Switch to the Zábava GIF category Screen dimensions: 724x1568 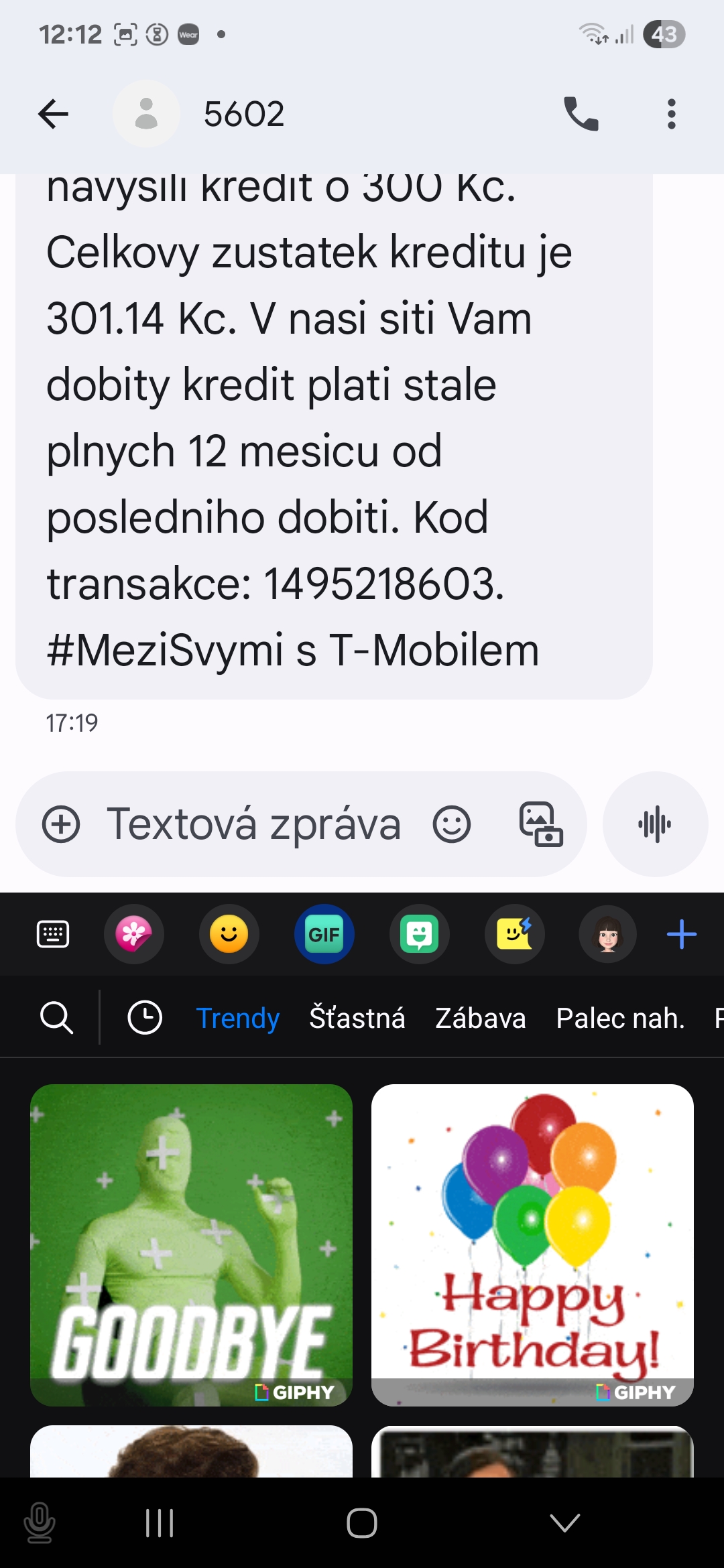[x=481, y=1018]
